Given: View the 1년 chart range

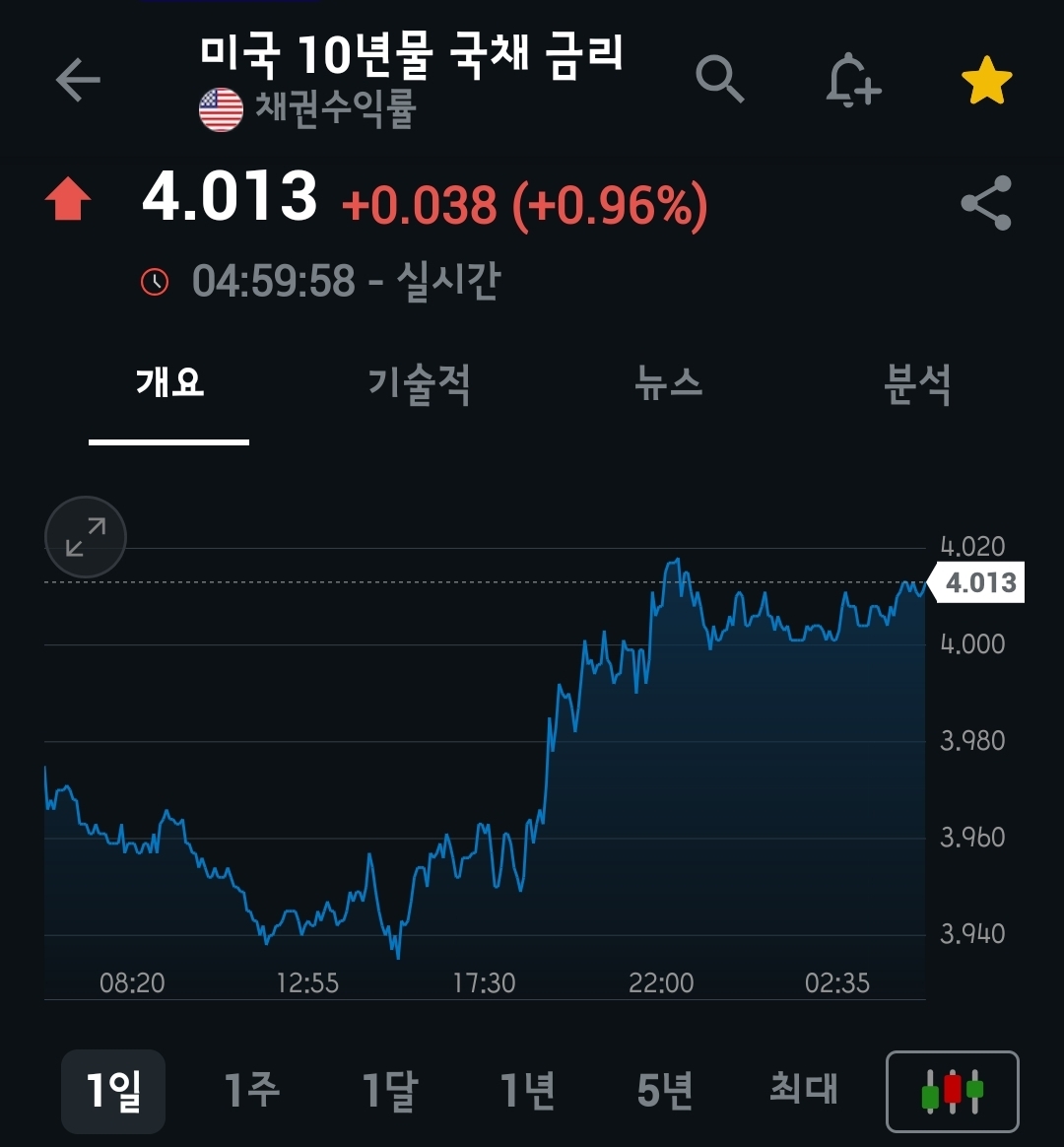Looking at the screenshot, I should click(528, 1092).
